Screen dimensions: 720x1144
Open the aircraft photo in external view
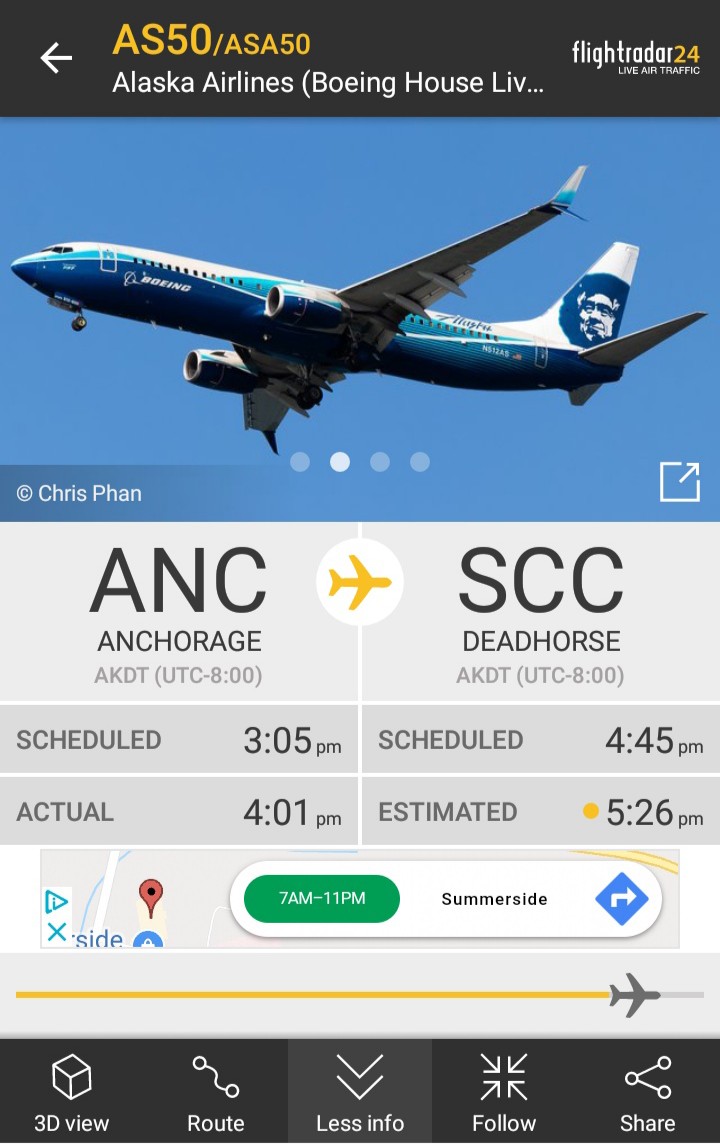(x=679, y=482)
